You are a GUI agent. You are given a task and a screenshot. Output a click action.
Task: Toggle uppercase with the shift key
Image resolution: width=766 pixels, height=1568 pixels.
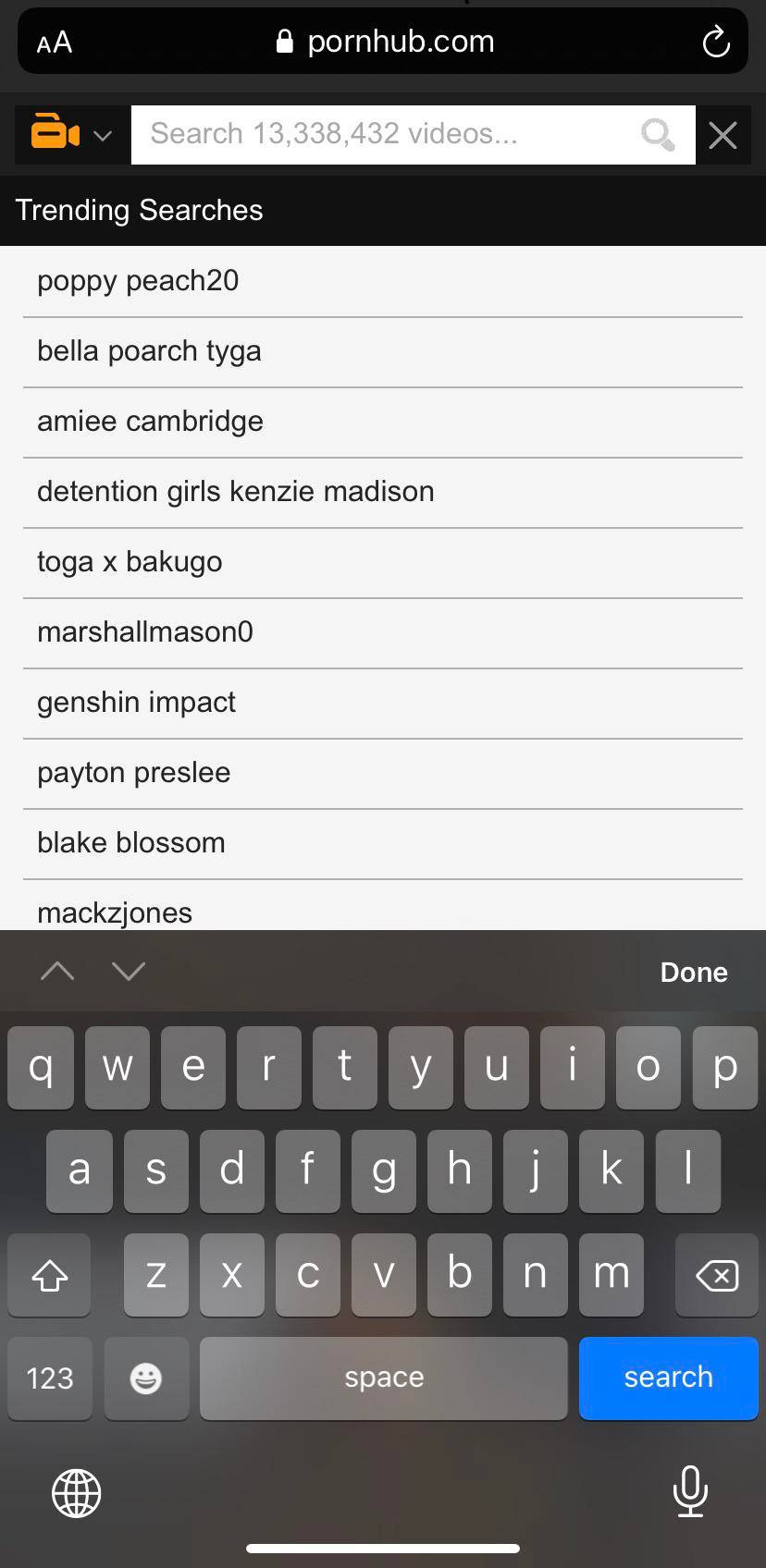coord(48,1276)
